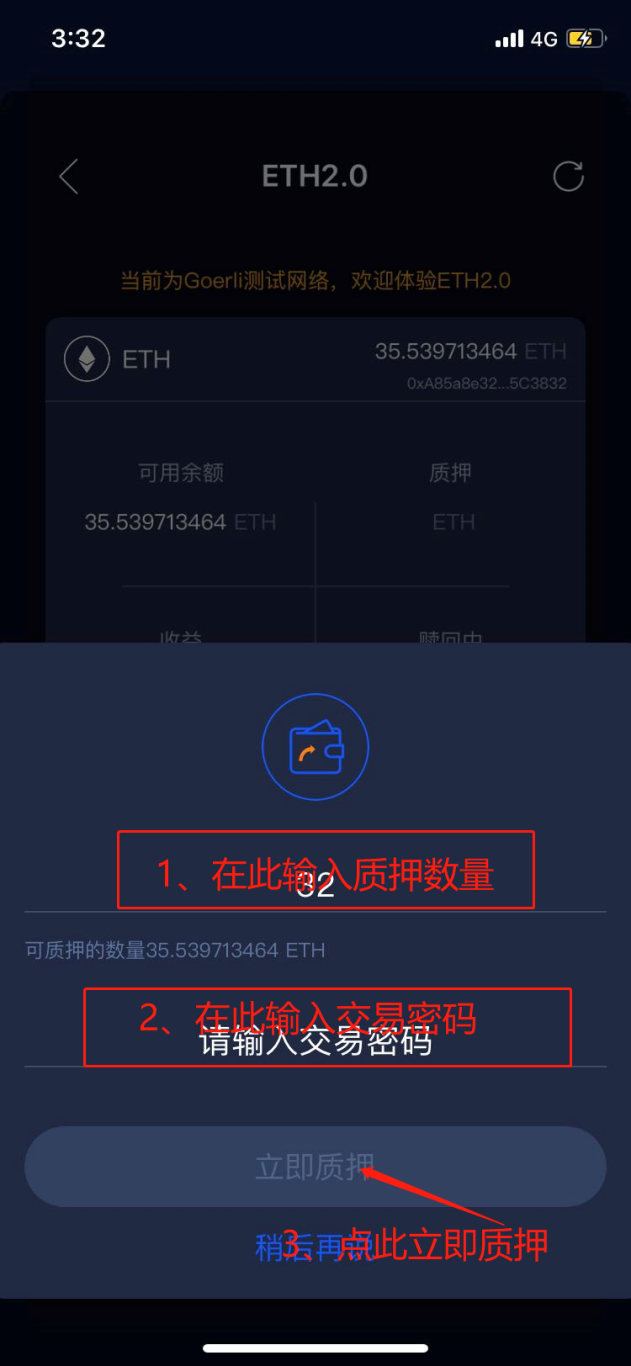631x1366 pixels.
Task: Tap the staking amount field showing 32
Action: pyautogui.click(x=315, y=885)
